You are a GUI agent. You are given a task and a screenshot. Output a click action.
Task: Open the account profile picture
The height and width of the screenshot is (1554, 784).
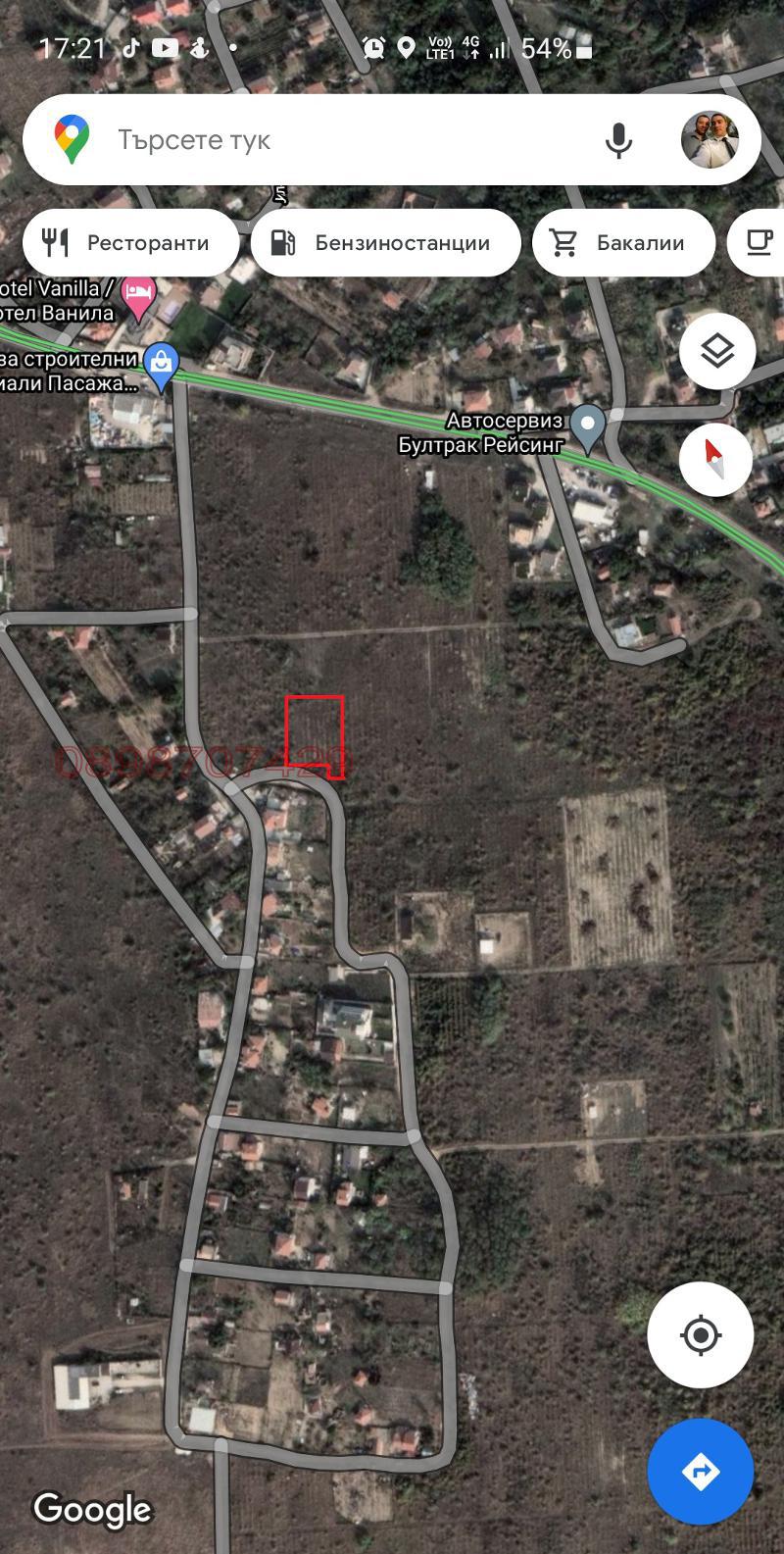(710, 140)
